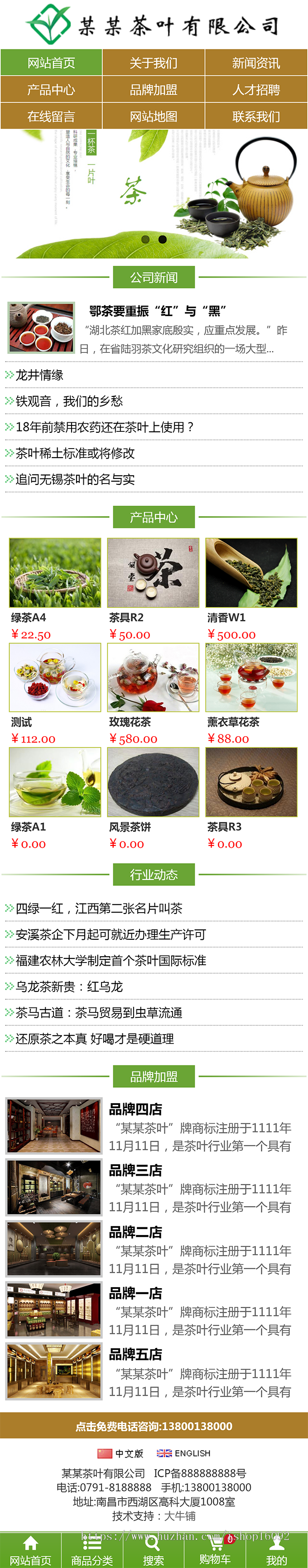Open article 乌龙茶新贵：红乌龙
Image resolution: width=308 pixels, height=1568 pixels.
pos(69,987)
